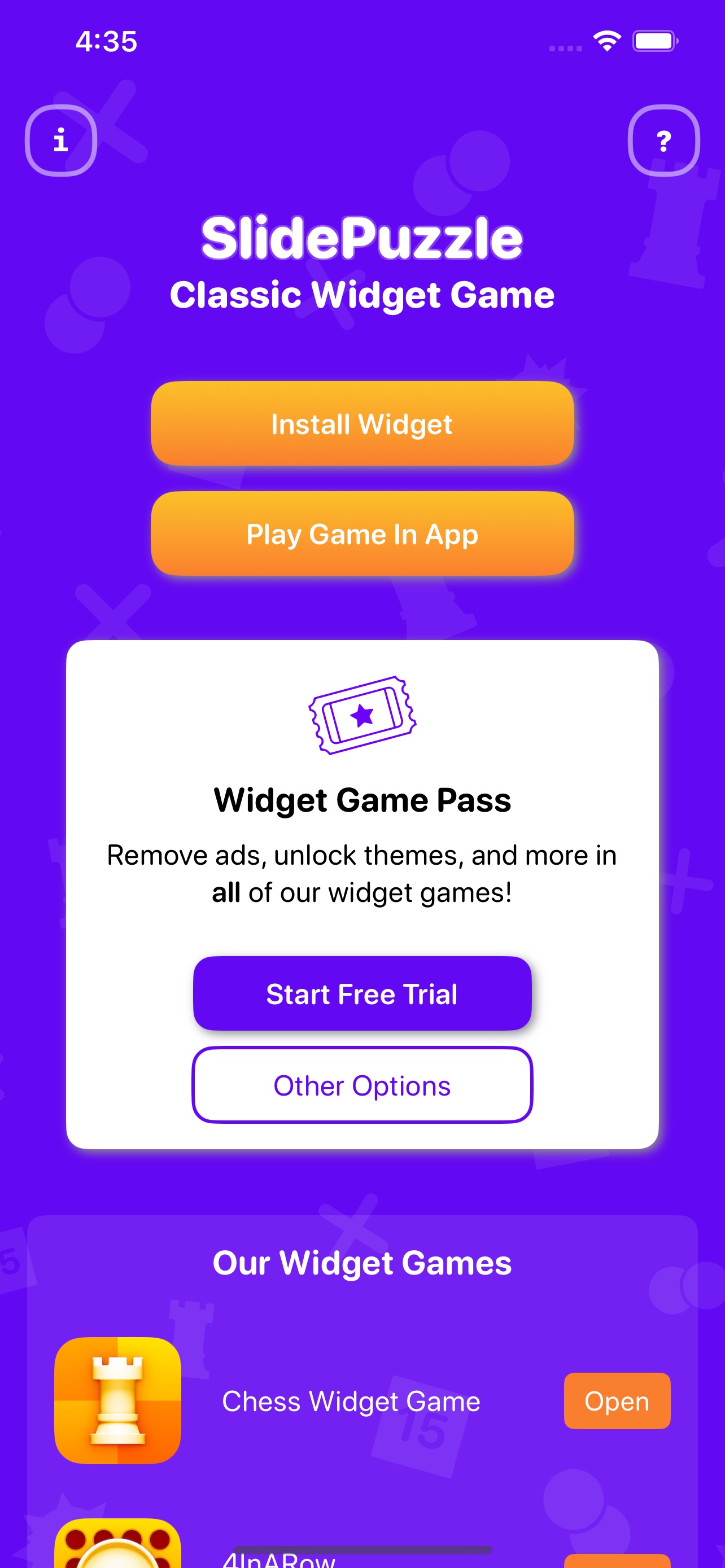Select Play Game In App
The width and height of the screenshot is (725, 1568).
point(362,534)
